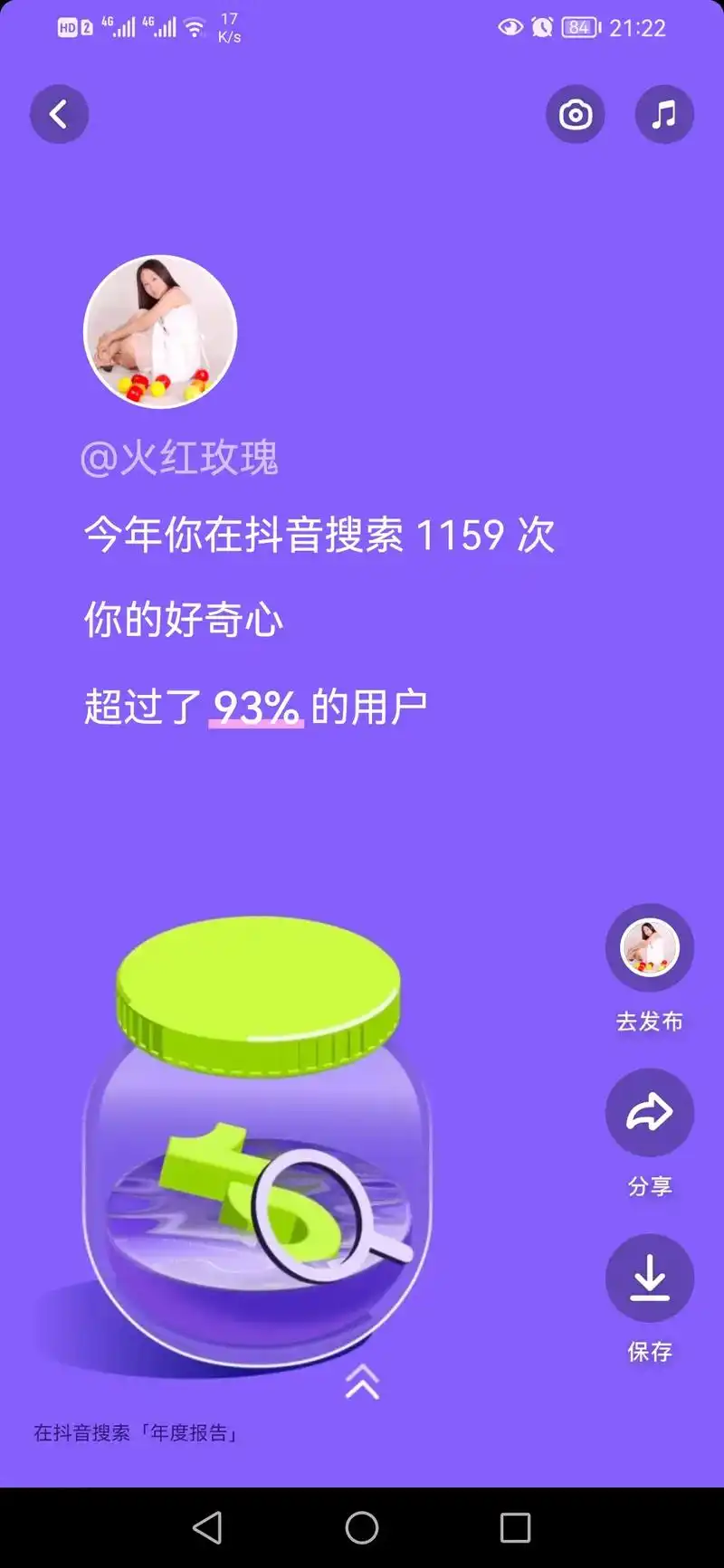
Task: Tap the back arrow at top left
Action: (59, 114)
